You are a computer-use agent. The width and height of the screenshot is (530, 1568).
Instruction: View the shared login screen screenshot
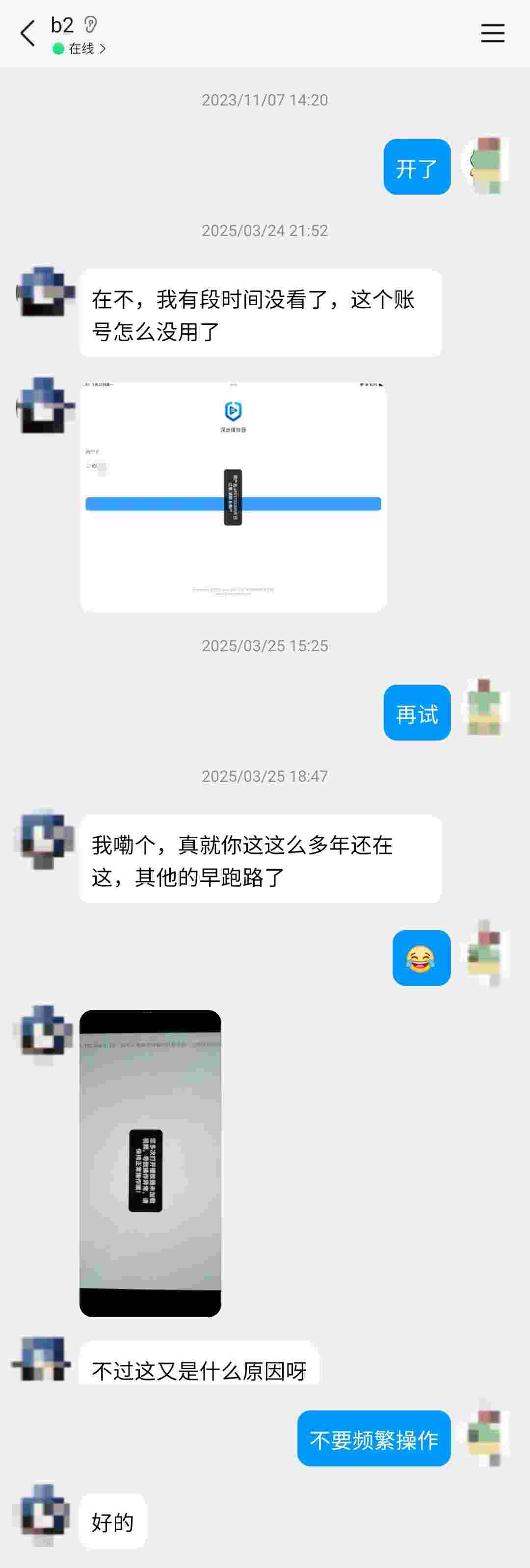point(233,496)
